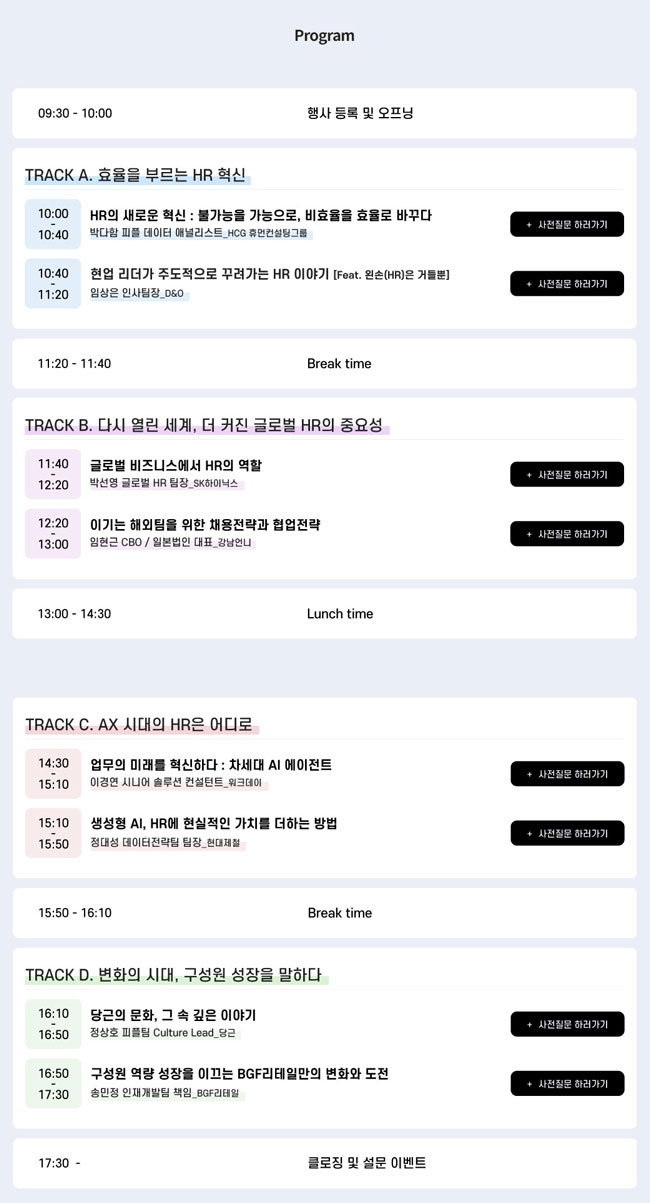
Task: Ask pre-question for 생성형 AI session by 정대성
Action: (567, 833)
